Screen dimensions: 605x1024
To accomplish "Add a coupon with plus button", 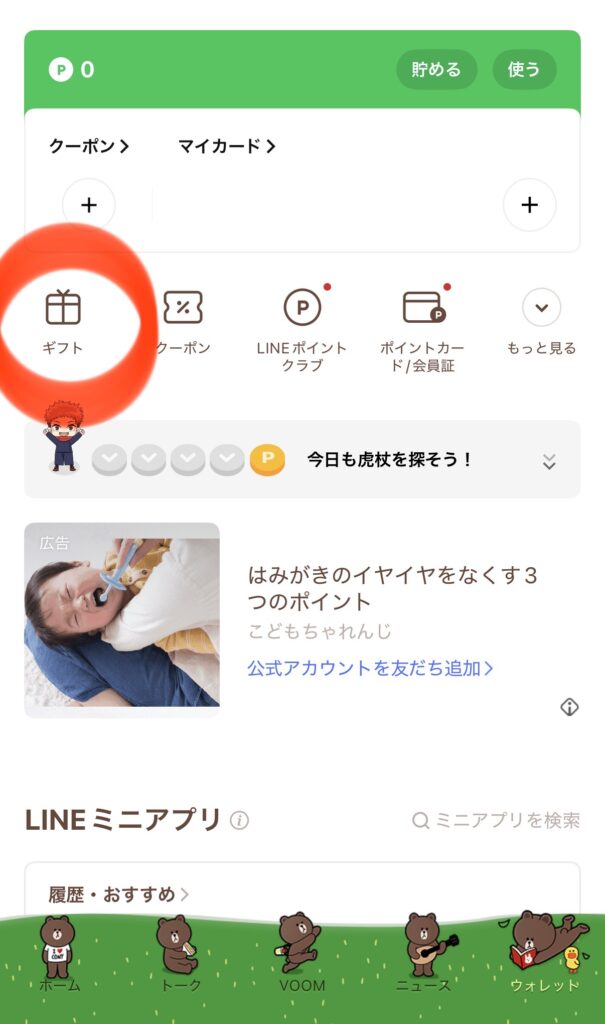I will point(89,205).
